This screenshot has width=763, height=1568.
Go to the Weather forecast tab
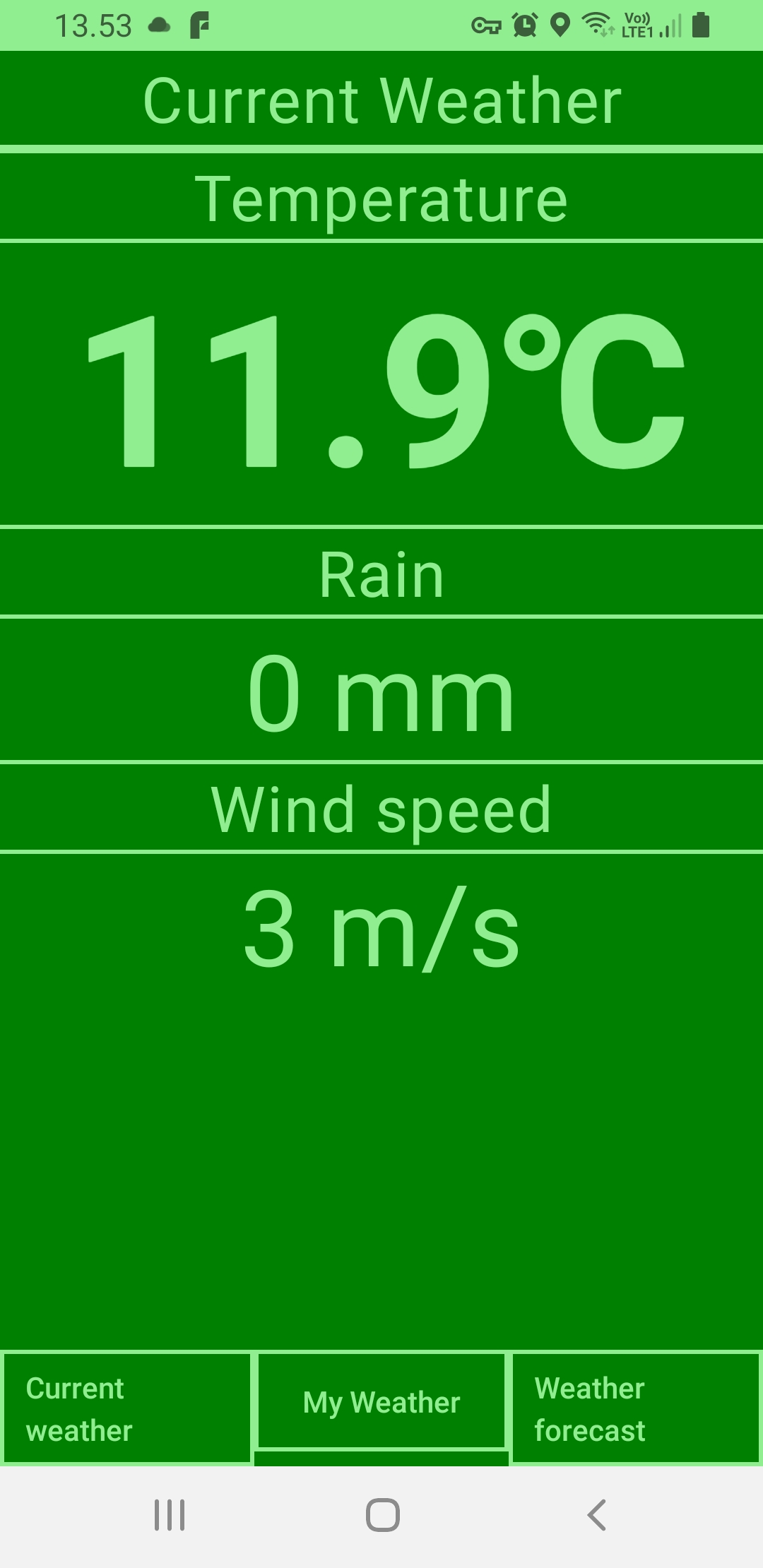click(635, 1408)
